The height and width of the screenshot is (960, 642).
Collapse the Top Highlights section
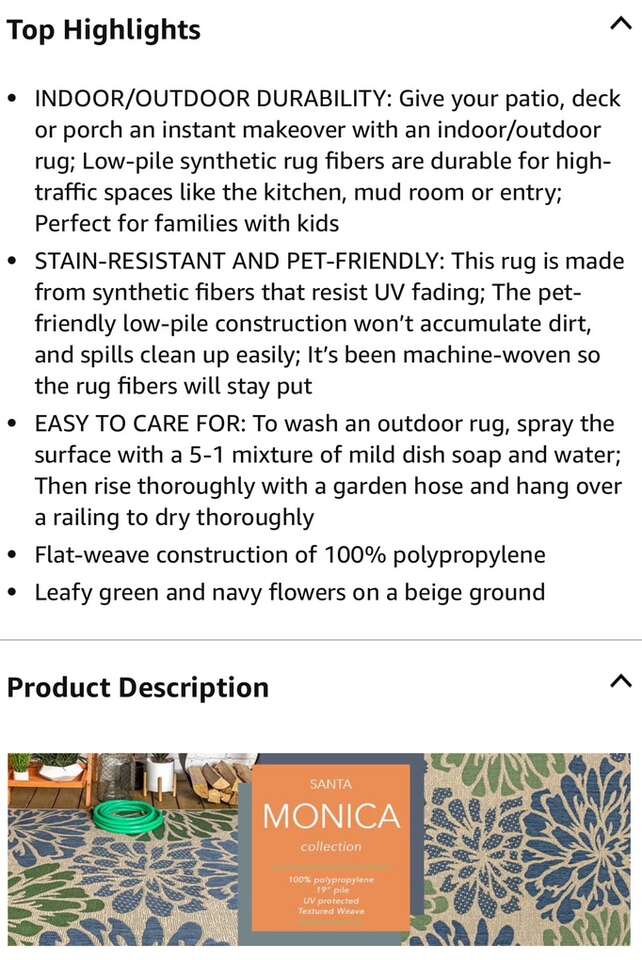click(x=620, y=26)
